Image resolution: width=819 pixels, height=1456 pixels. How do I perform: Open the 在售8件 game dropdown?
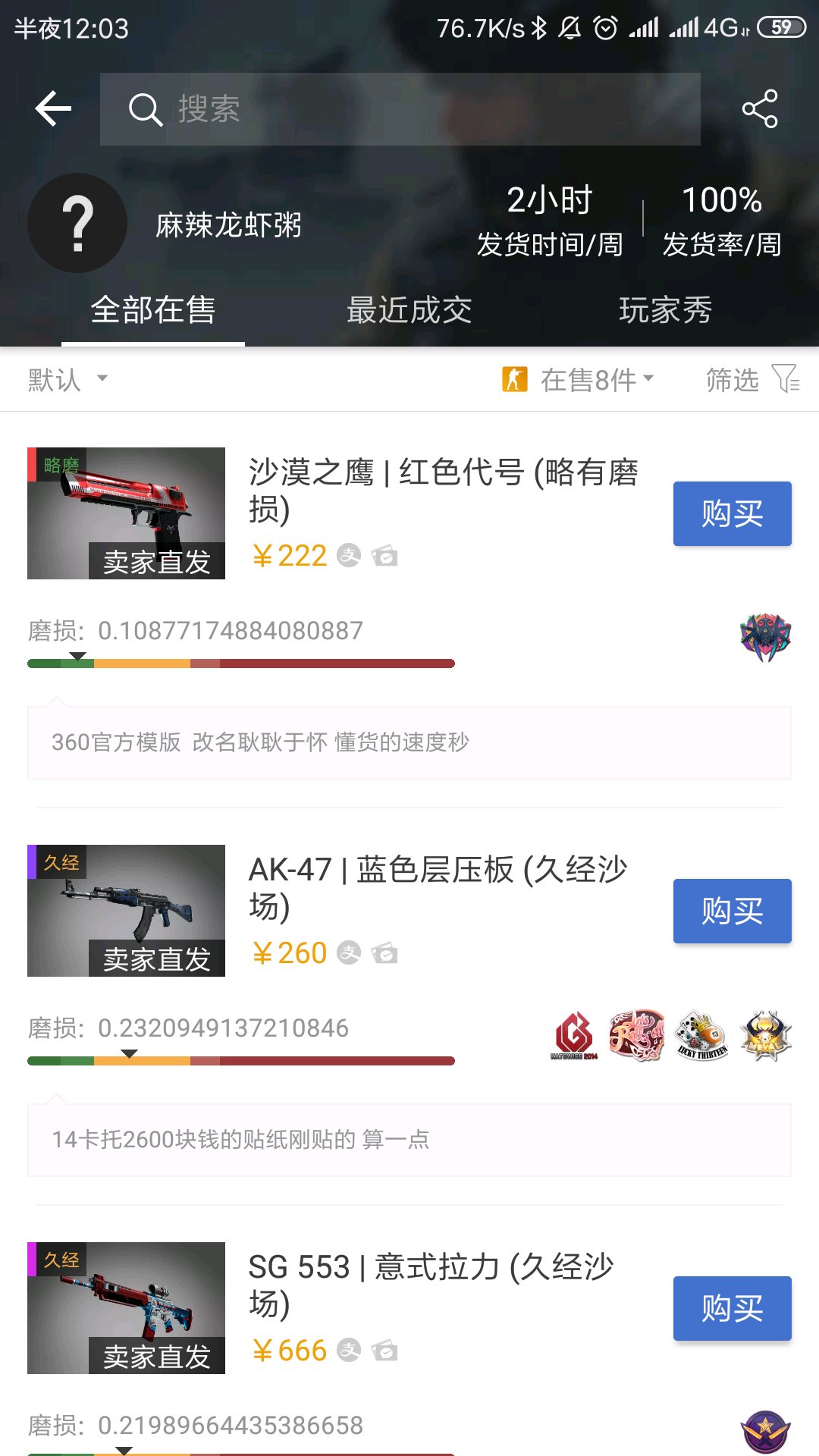pyautogui.click(x=578, y=379)
